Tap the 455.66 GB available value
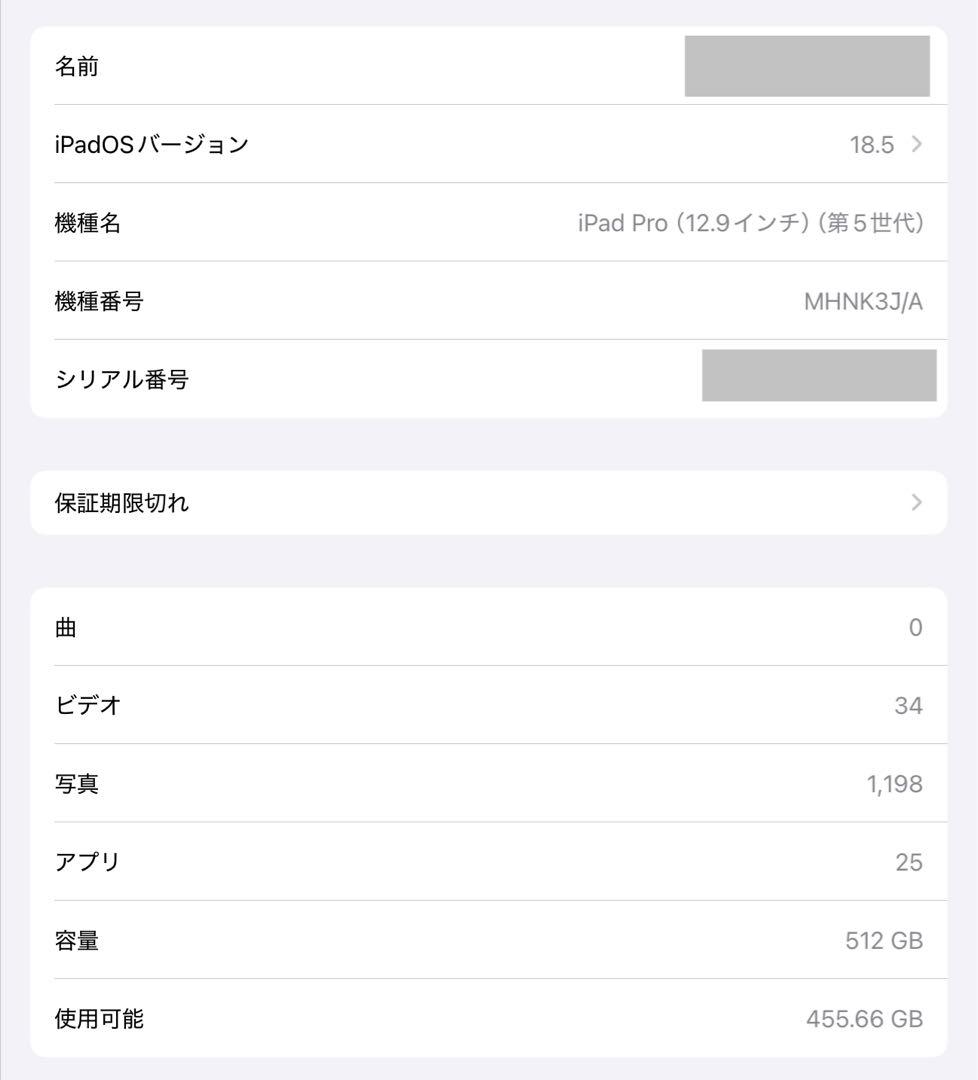978x1080 pixels. [x=863, y=1019]
